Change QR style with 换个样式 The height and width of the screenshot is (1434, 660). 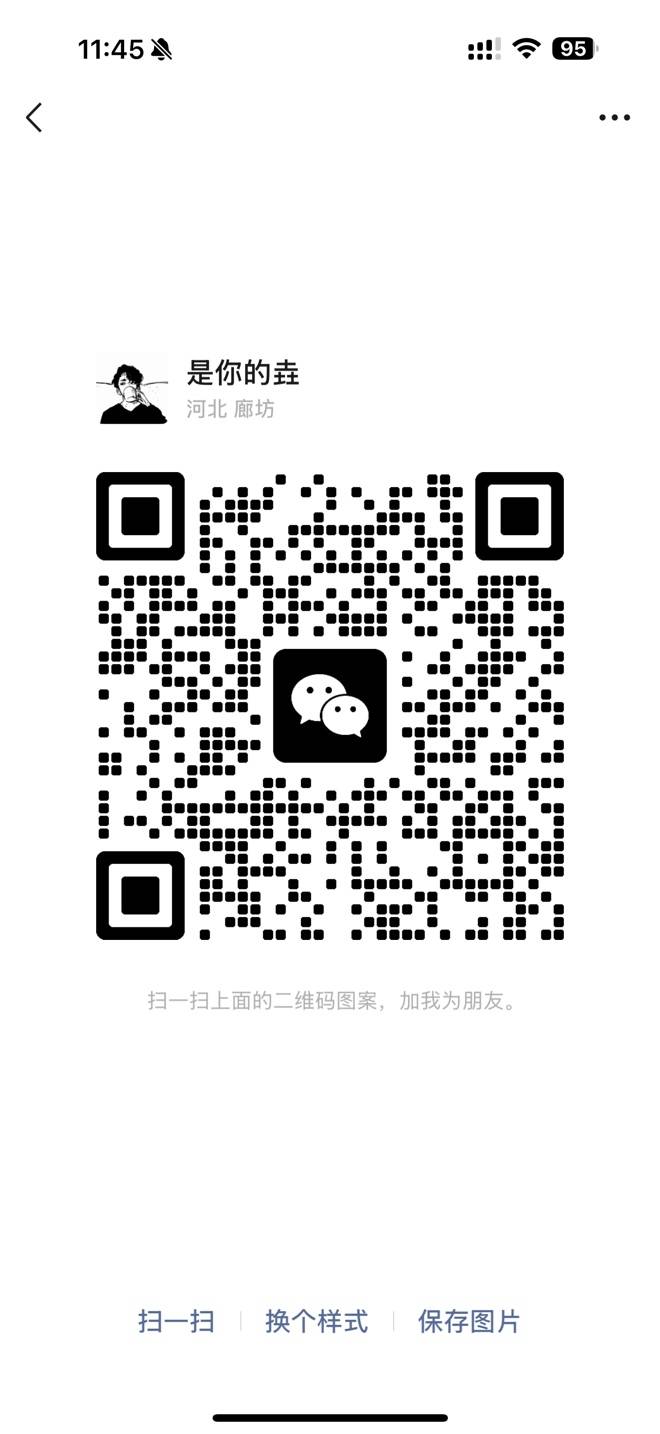[316, 1321]
